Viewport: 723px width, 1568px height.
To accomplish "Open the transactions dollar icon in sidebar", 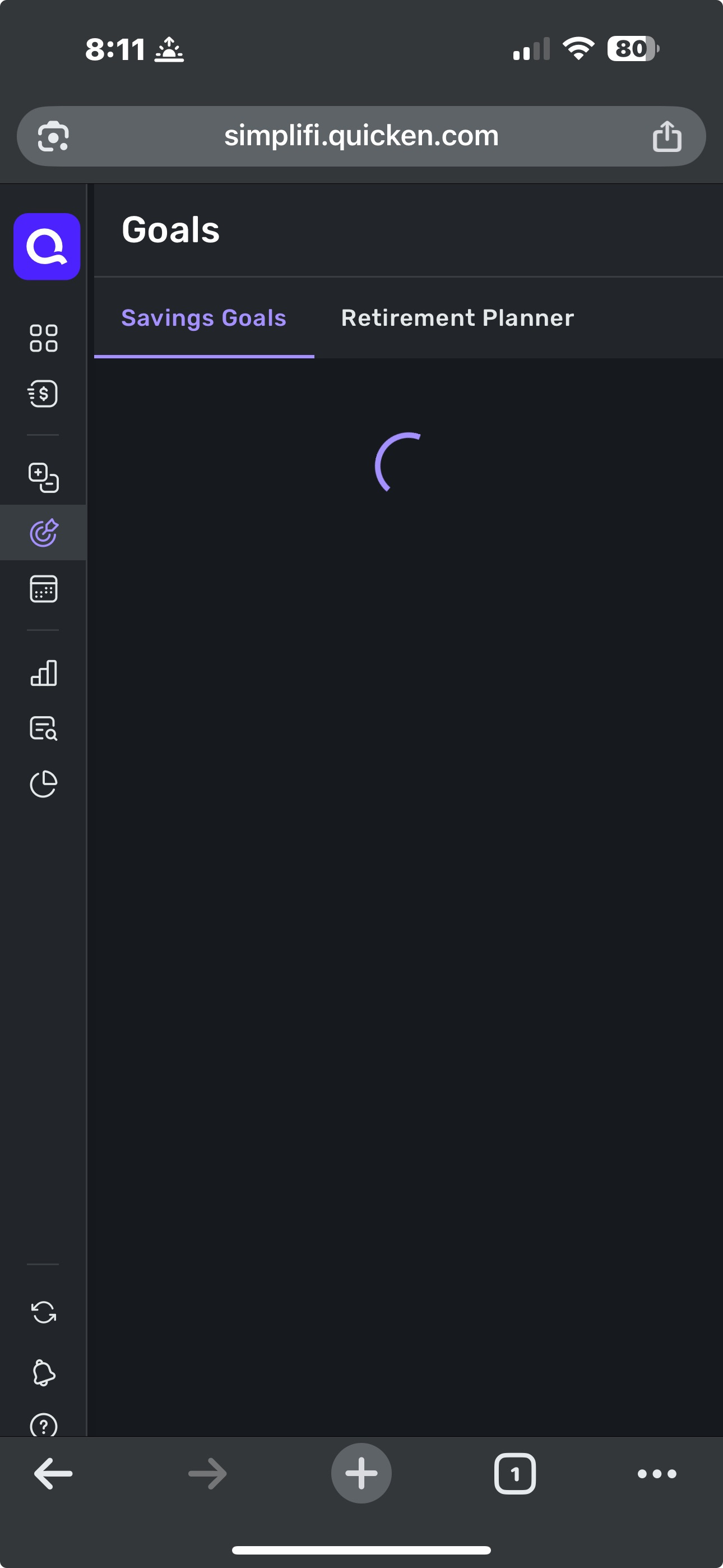I will [x=43, y=394].
